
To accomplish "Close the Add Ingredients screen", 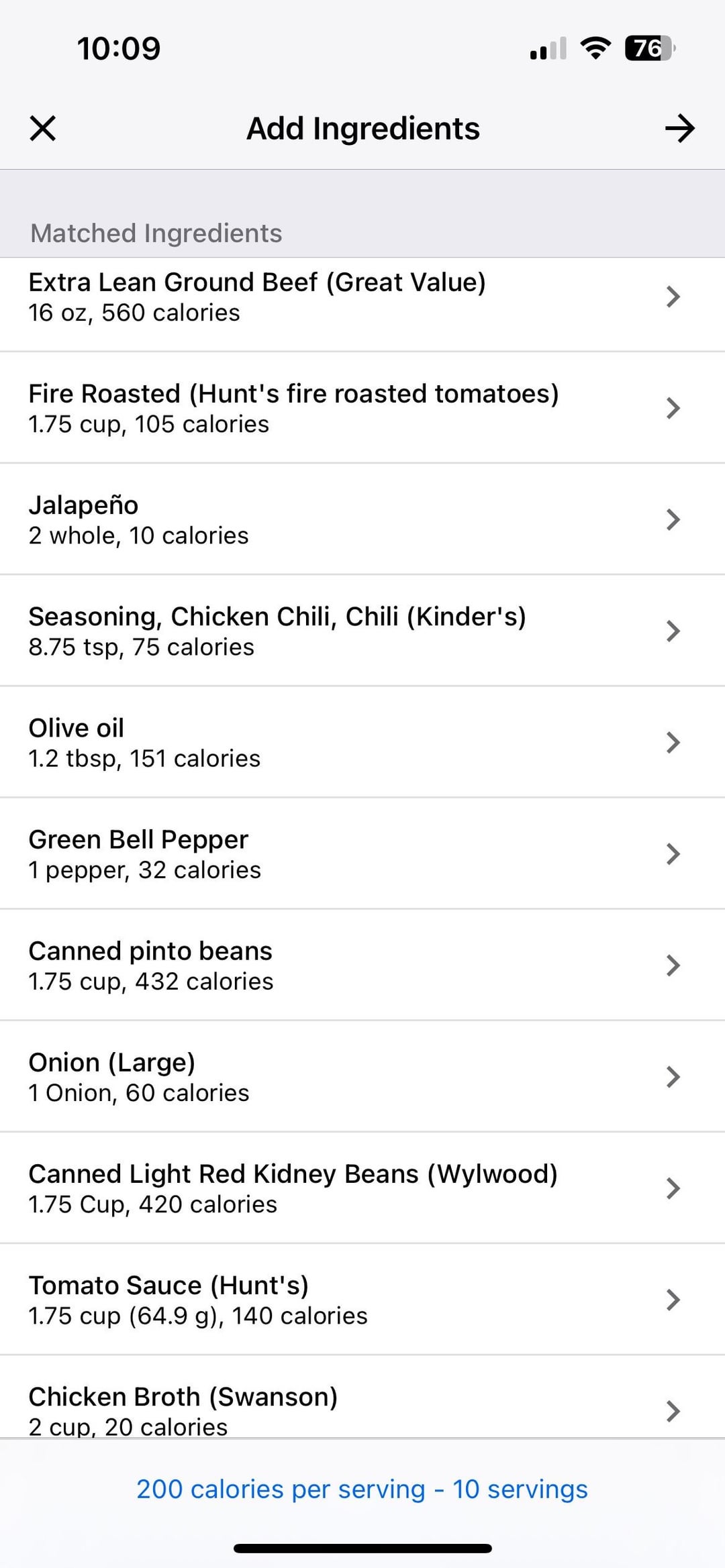I will (43, 128).
